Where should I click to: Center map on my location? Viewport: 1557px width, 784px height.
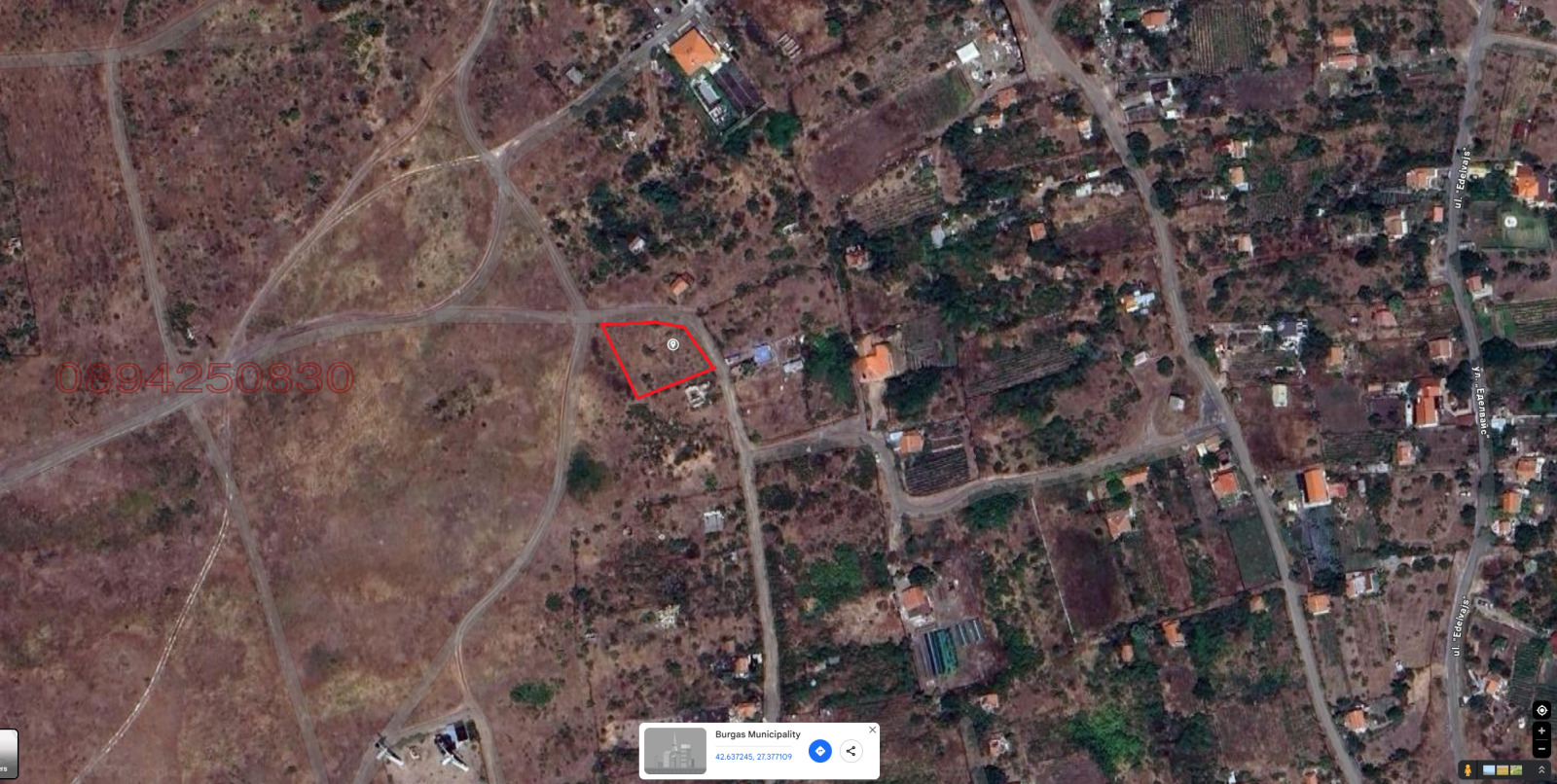(1541, 710)
